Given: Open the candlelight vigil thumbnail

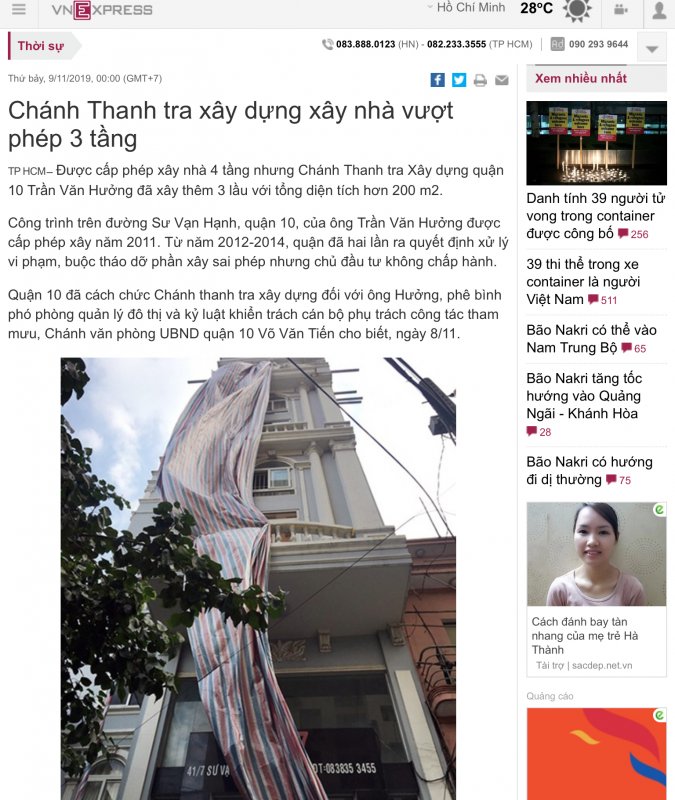Looking at the screenshot, I should click(x=596, y=143).
